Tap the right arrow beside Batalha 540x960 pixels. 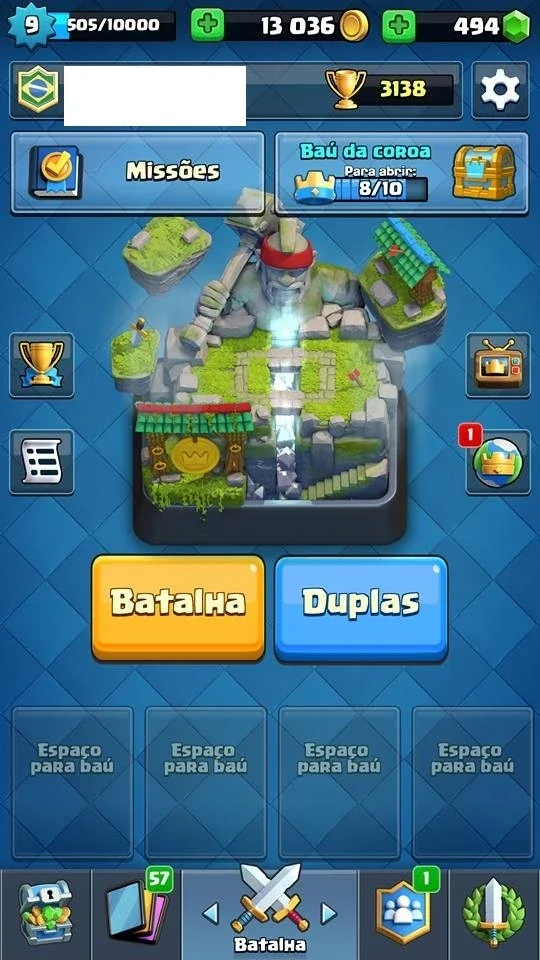click(x=329, y=913)
